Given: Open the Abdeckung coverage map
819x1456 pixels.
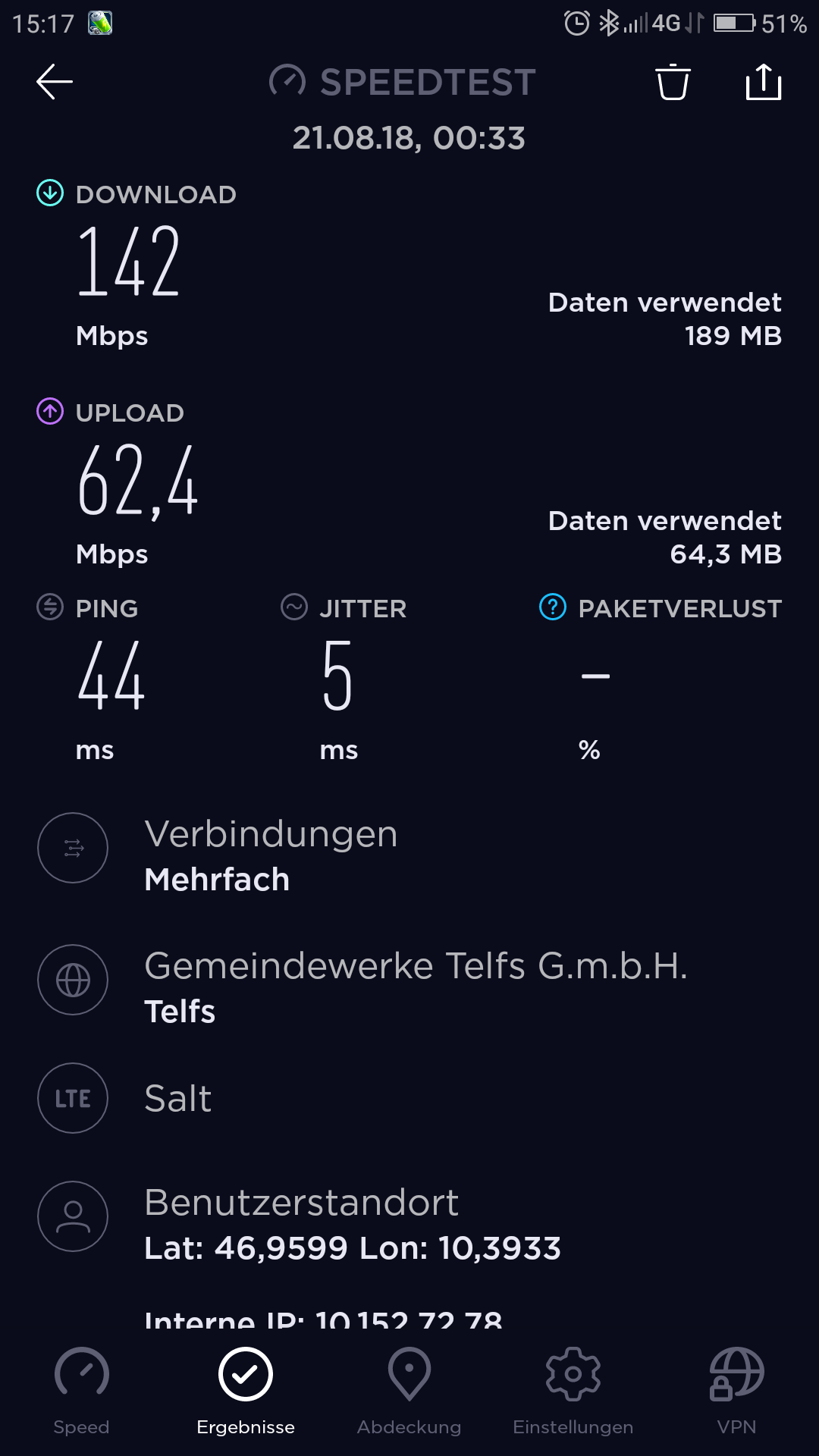Looking at the screenshot, I should 409,1374.
